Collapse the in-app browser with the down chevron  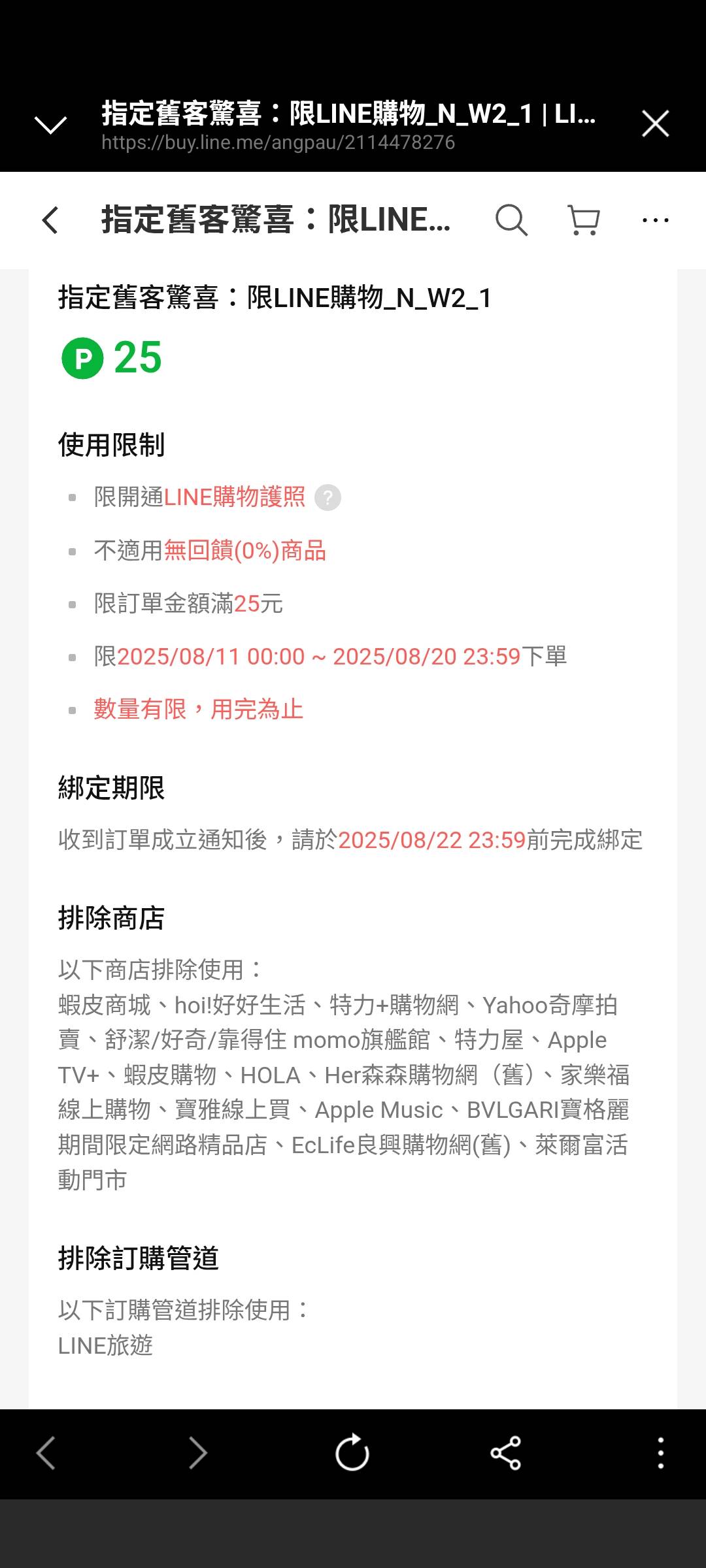[50, 124]
